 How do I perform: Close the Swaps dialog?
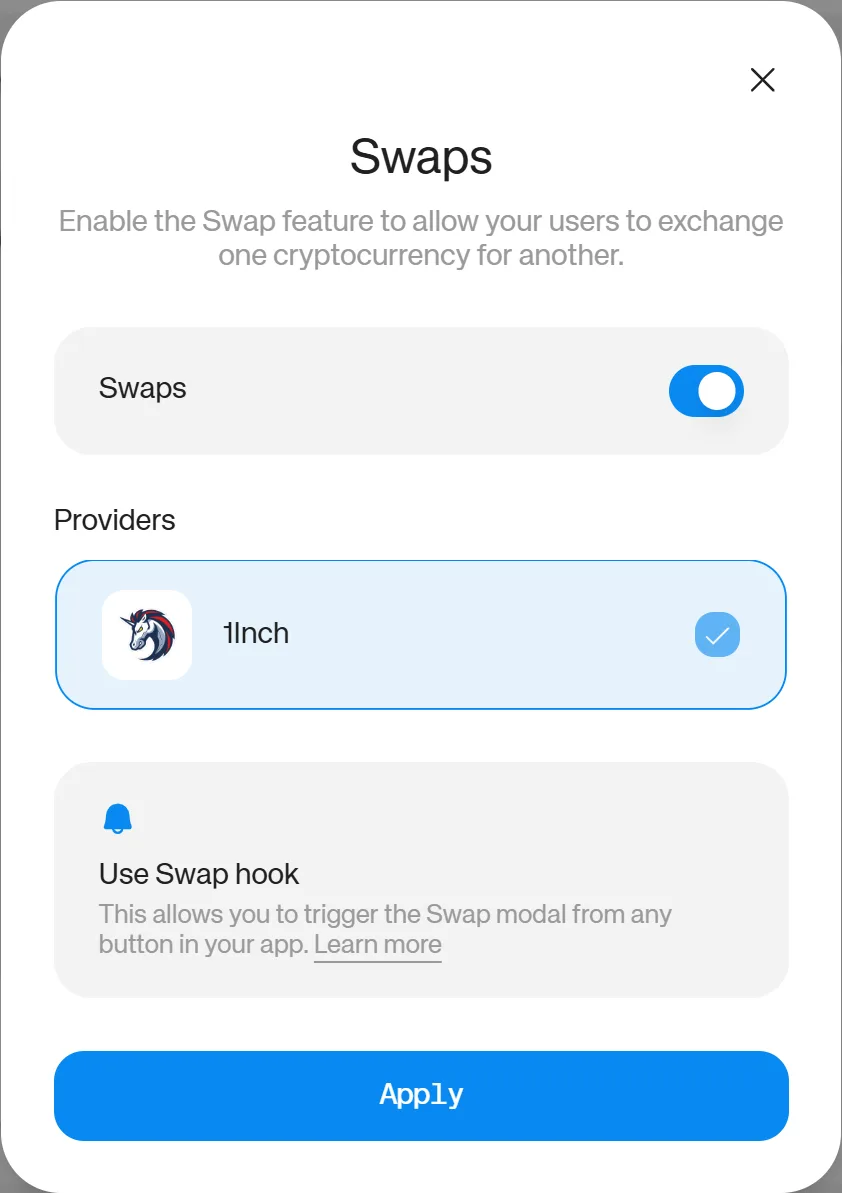[x=762, y=79]
